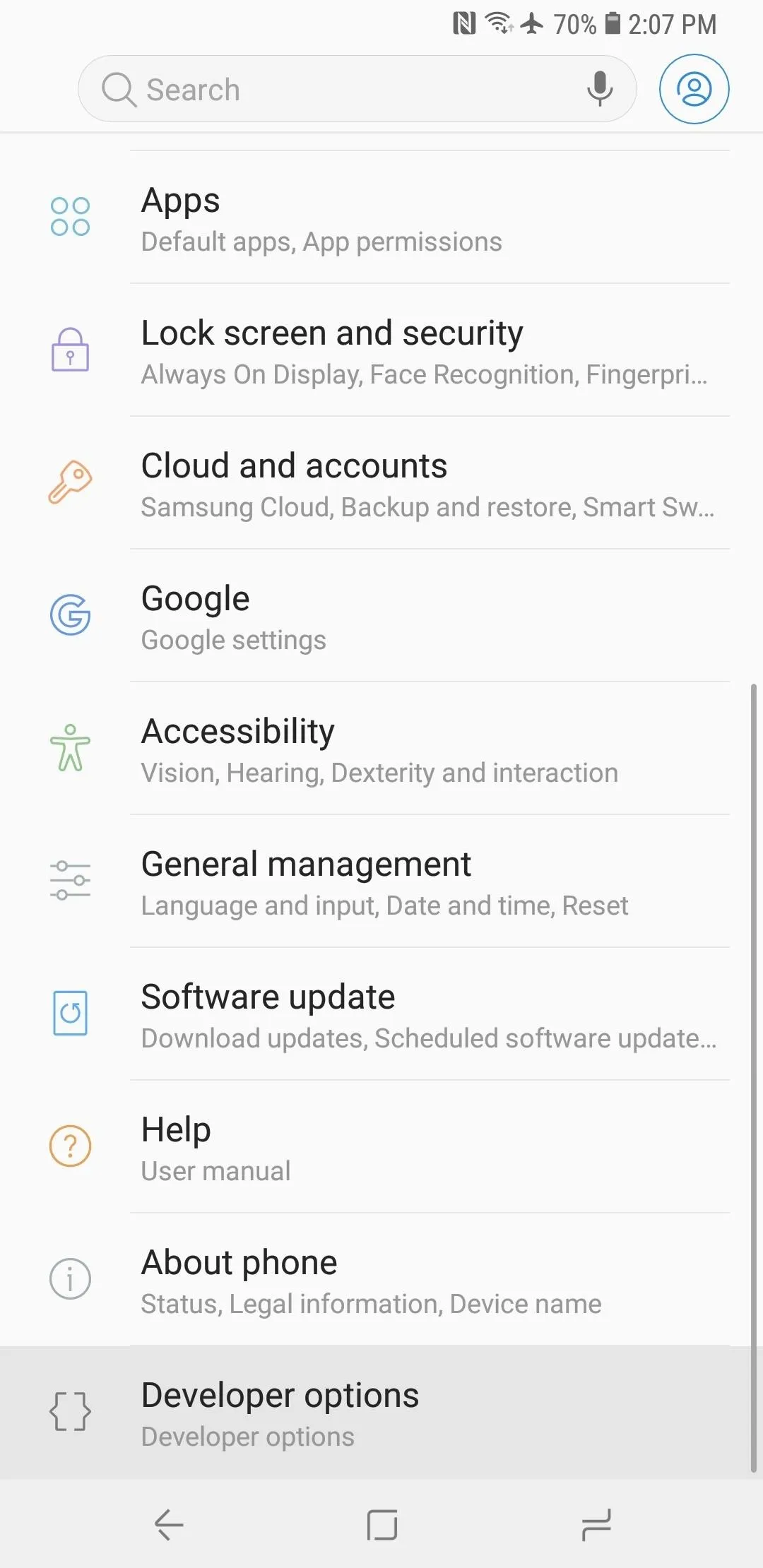Select General management
Screen dimensions: 763x1568
(x=381, y=881)
